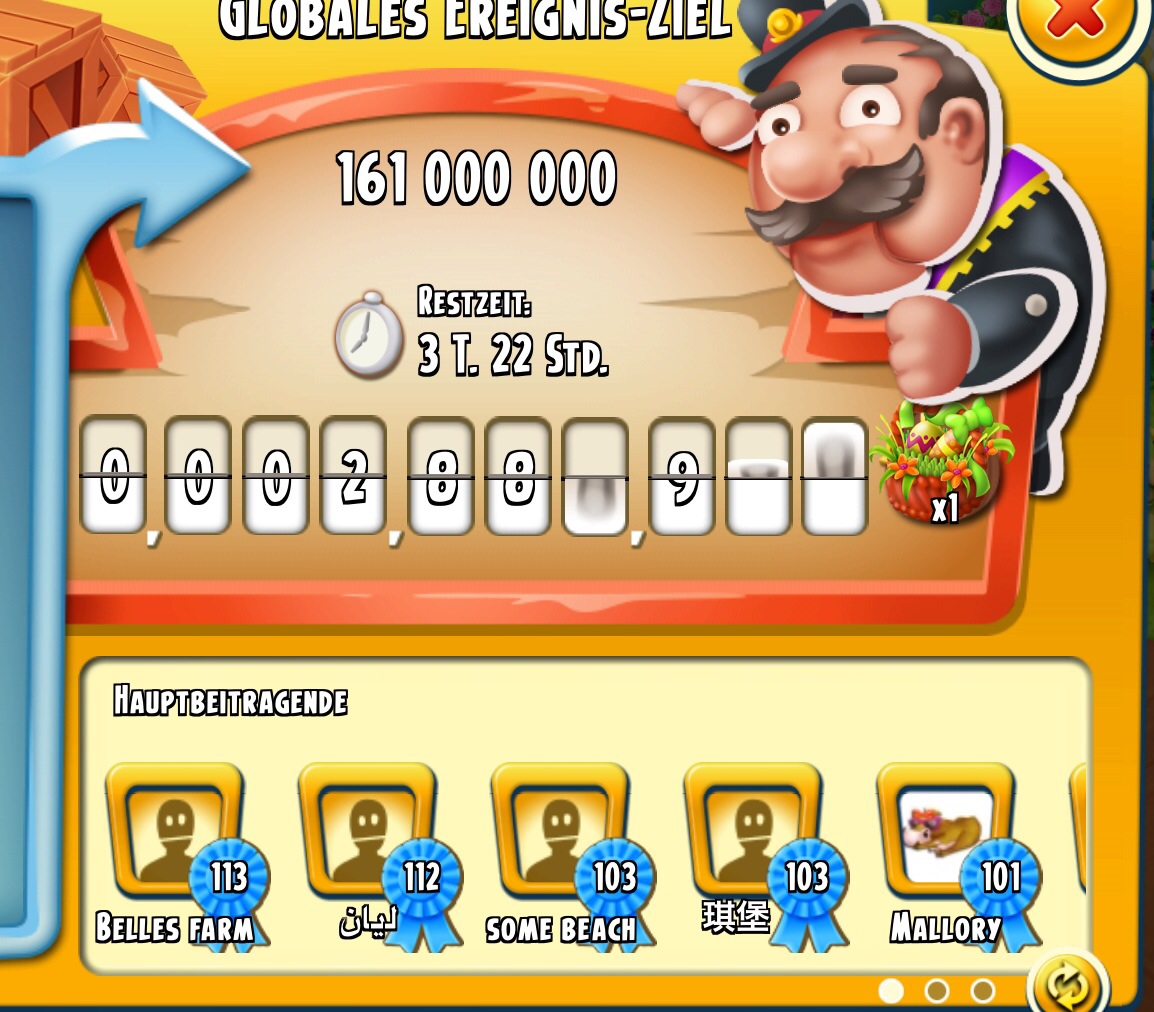Image resolution: width=1154 pixels, height=1012 pixels.
Task: Open the 琪堡 contributor profile
Action: tap(754, 832)
